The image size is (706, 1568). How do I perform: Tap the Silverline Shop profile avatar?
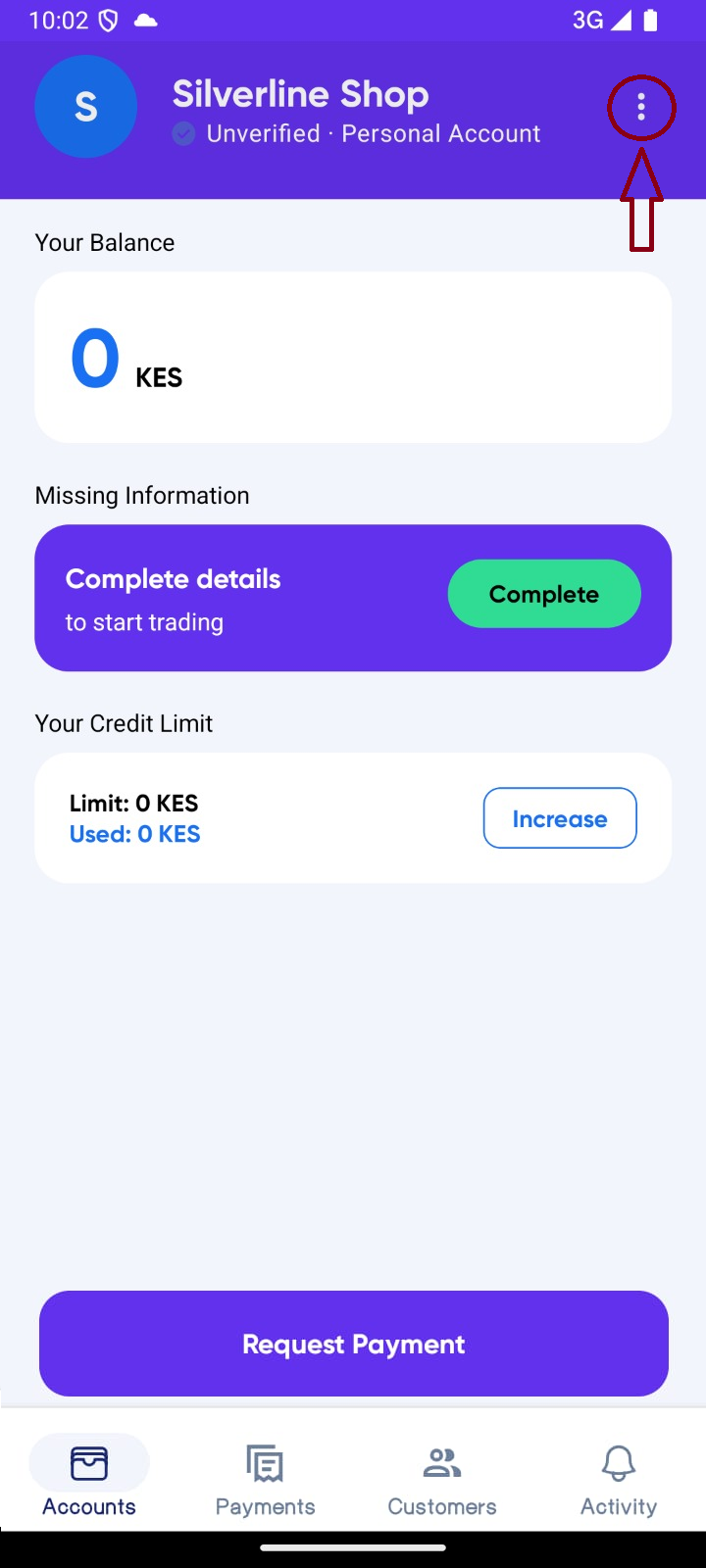coord(85,107)
